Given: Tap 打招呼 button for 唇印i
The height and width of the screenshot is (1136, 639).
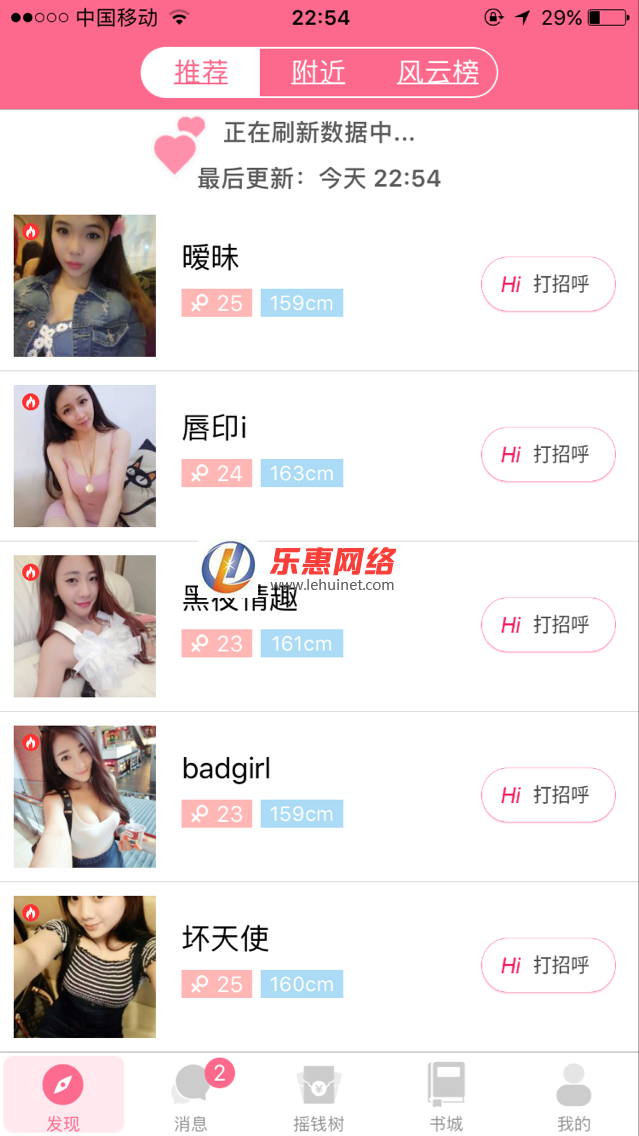Looking at the screenshot, I should [548, 454].
